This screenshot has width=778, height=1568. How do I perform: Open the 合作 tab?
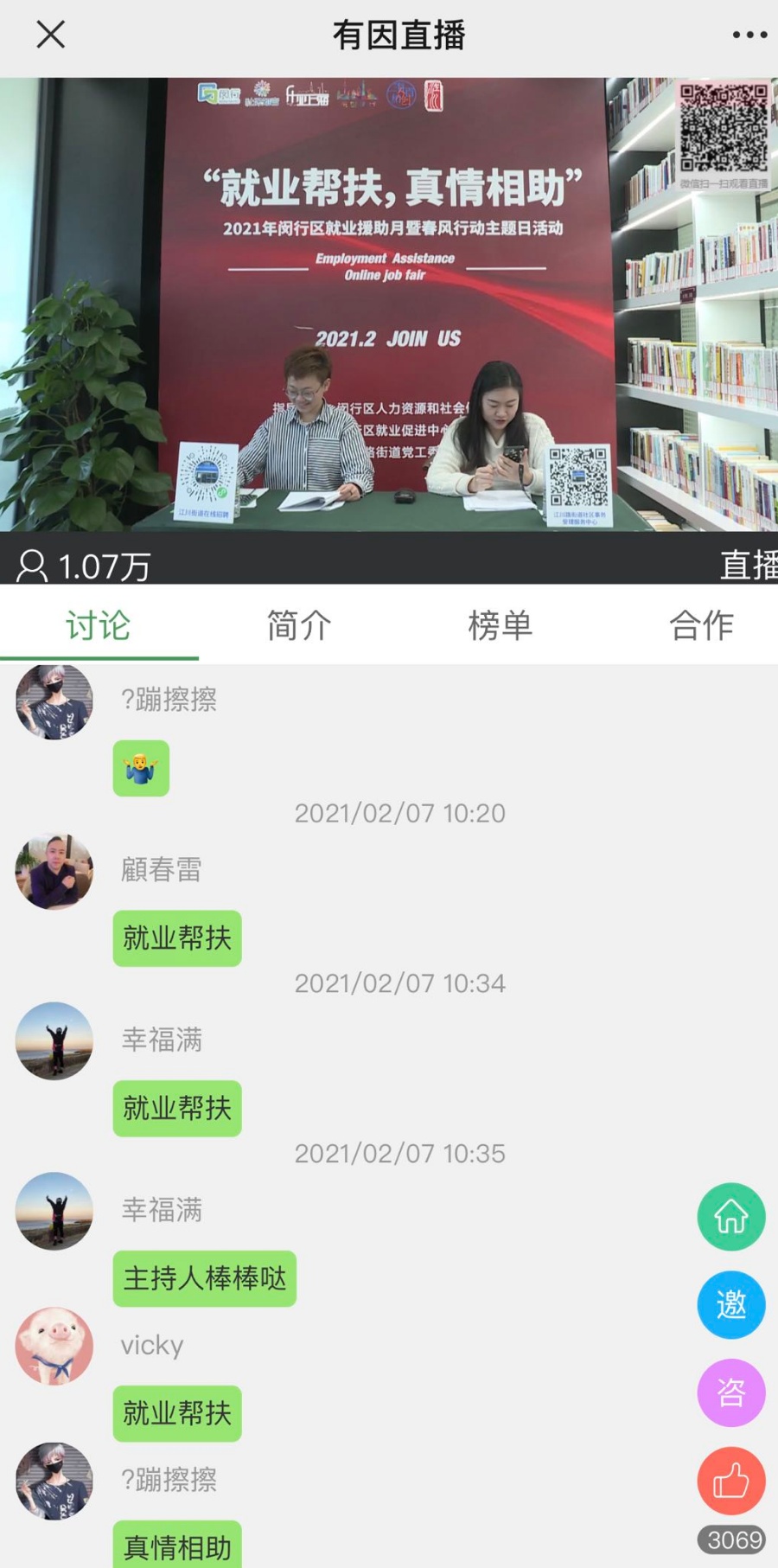(x=701, y=625)
